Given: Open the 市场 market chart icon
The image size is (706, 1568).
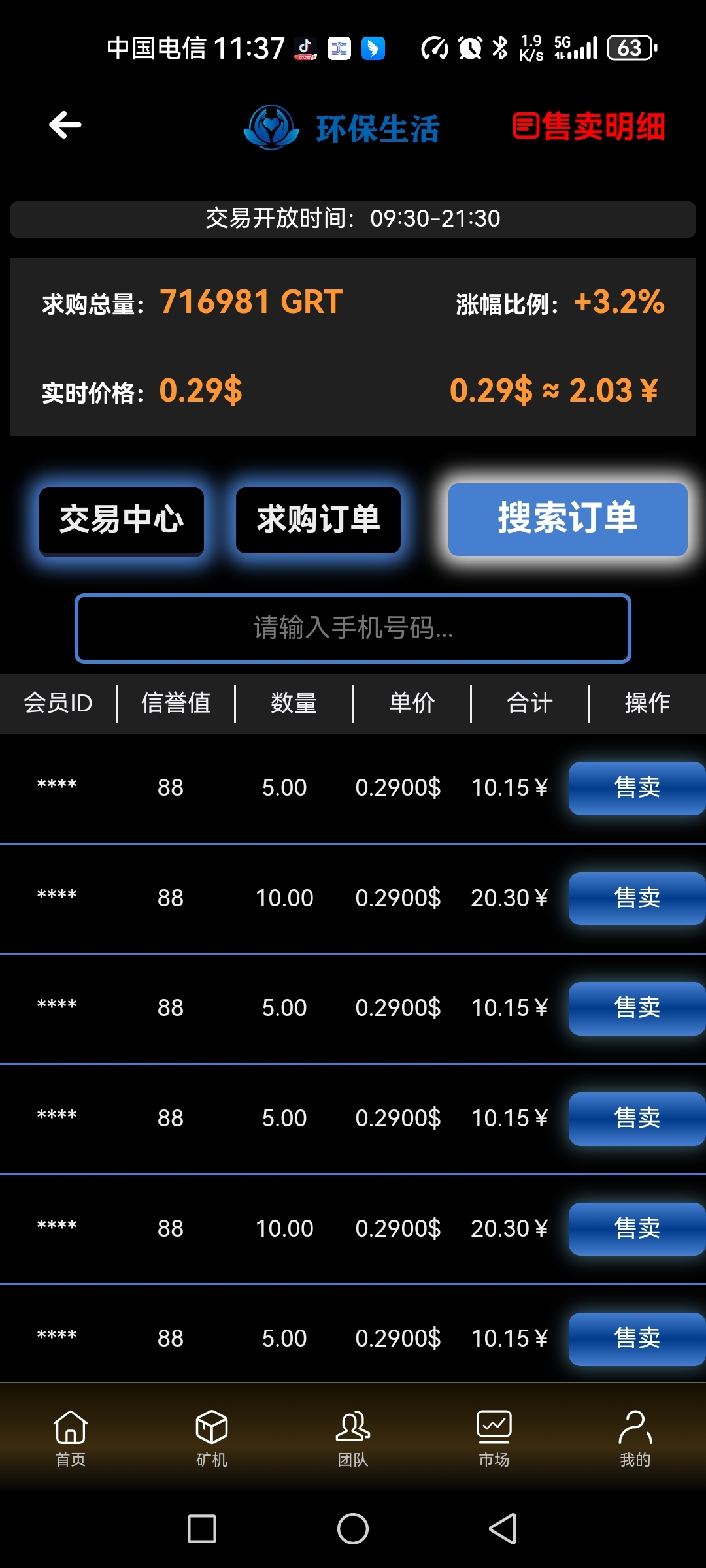Looking at the screenshot, I should tap(494, 1435).
